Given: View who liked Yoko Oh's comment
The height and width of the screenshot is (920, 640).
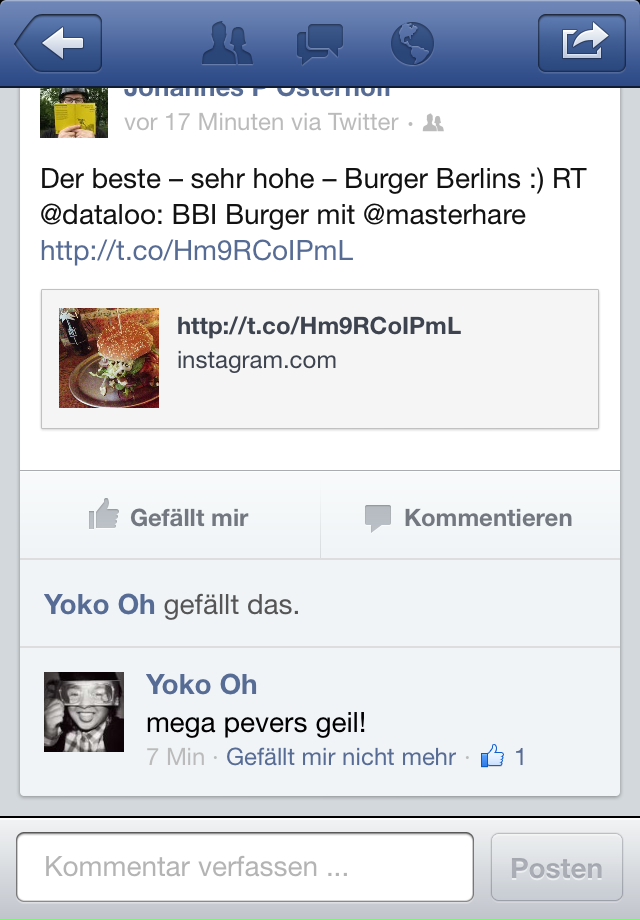Looking at the screenshot, I should coord(504,757).
